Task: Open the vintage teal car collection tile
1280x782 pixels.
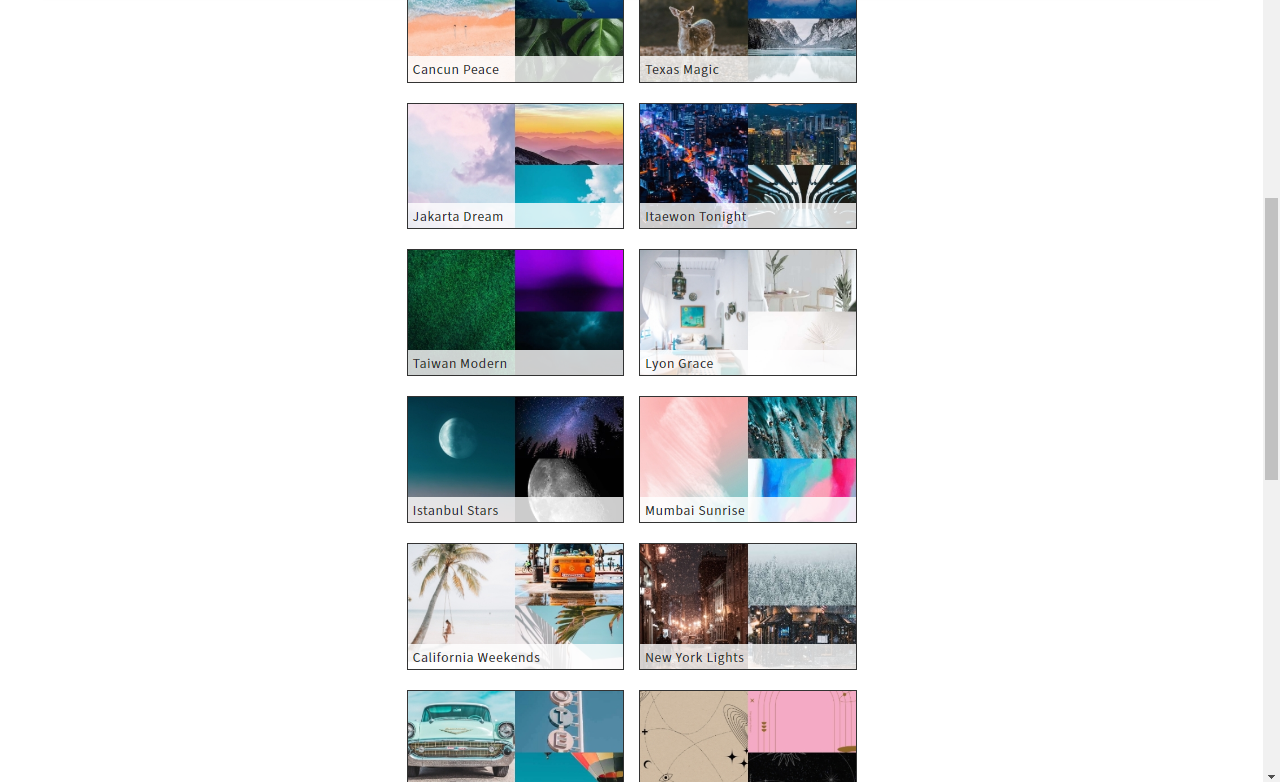Action: pyautogui.click(x=515, y=735)
